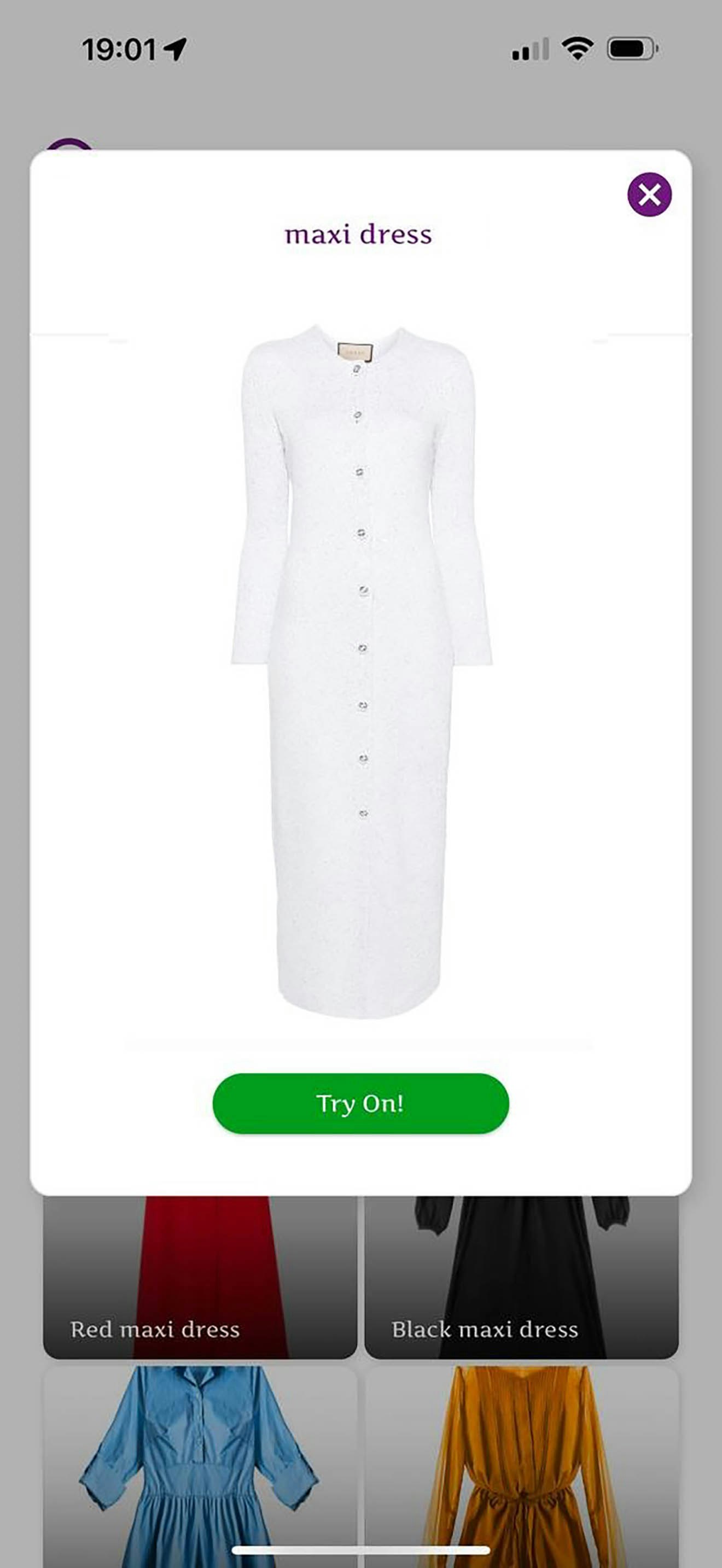Screen dimensions: 722x1568
Task: Tap the Try On! button
Action: [x=360, y=1104]
